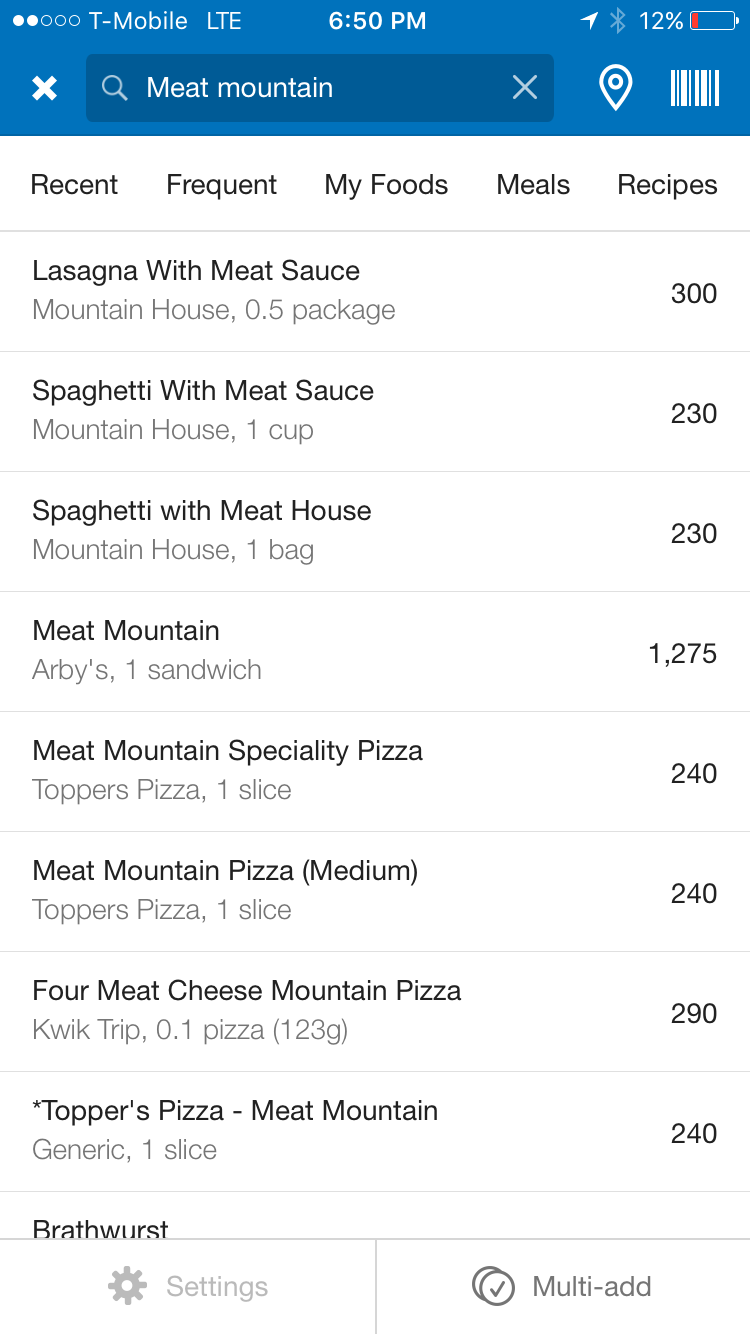
Task: Open Settings at the bottom
Action: 188,1287
